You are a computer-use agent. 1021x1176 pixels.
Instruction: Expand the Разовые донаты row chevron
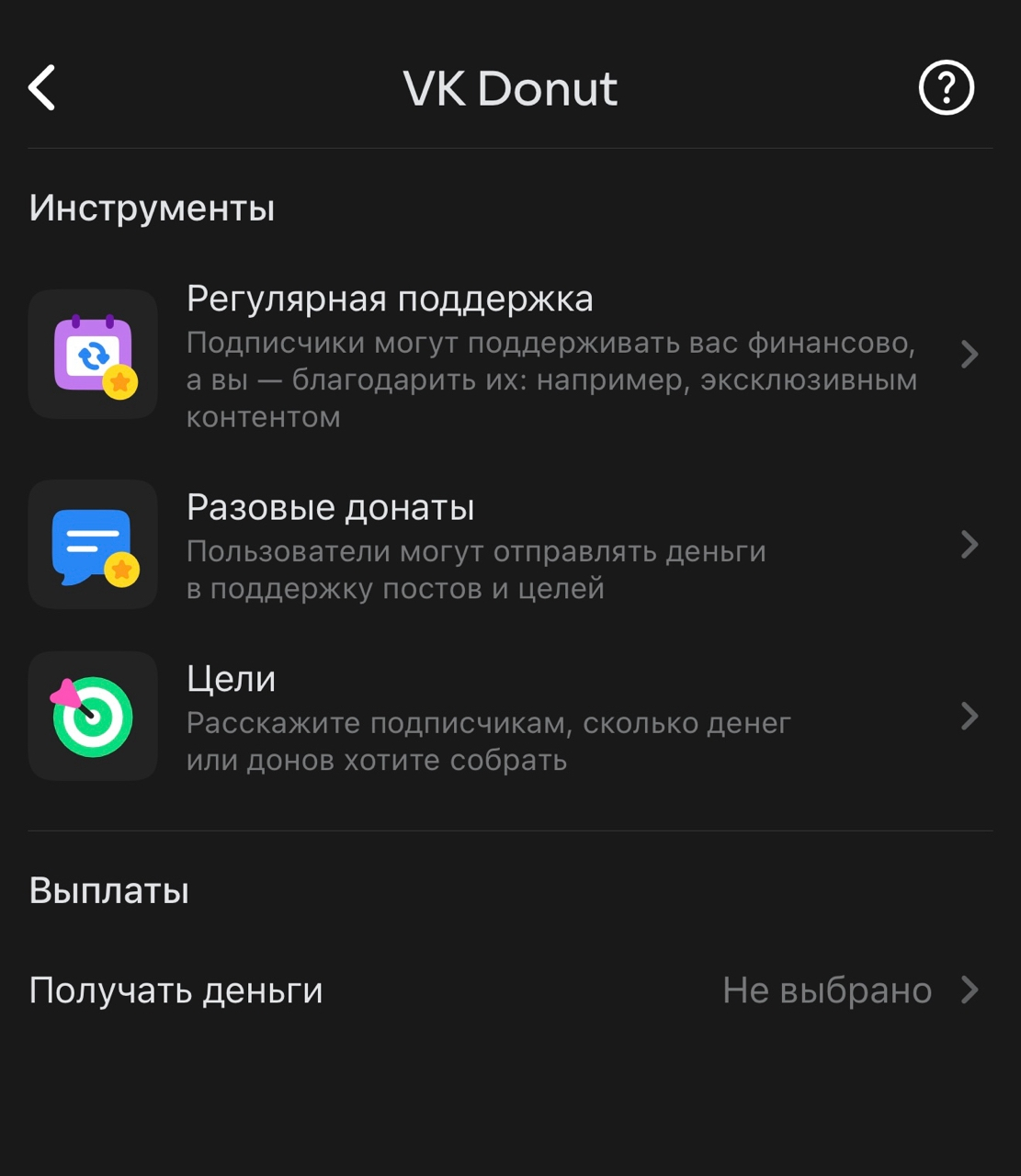pyautogui.click(x=970, y=544)
